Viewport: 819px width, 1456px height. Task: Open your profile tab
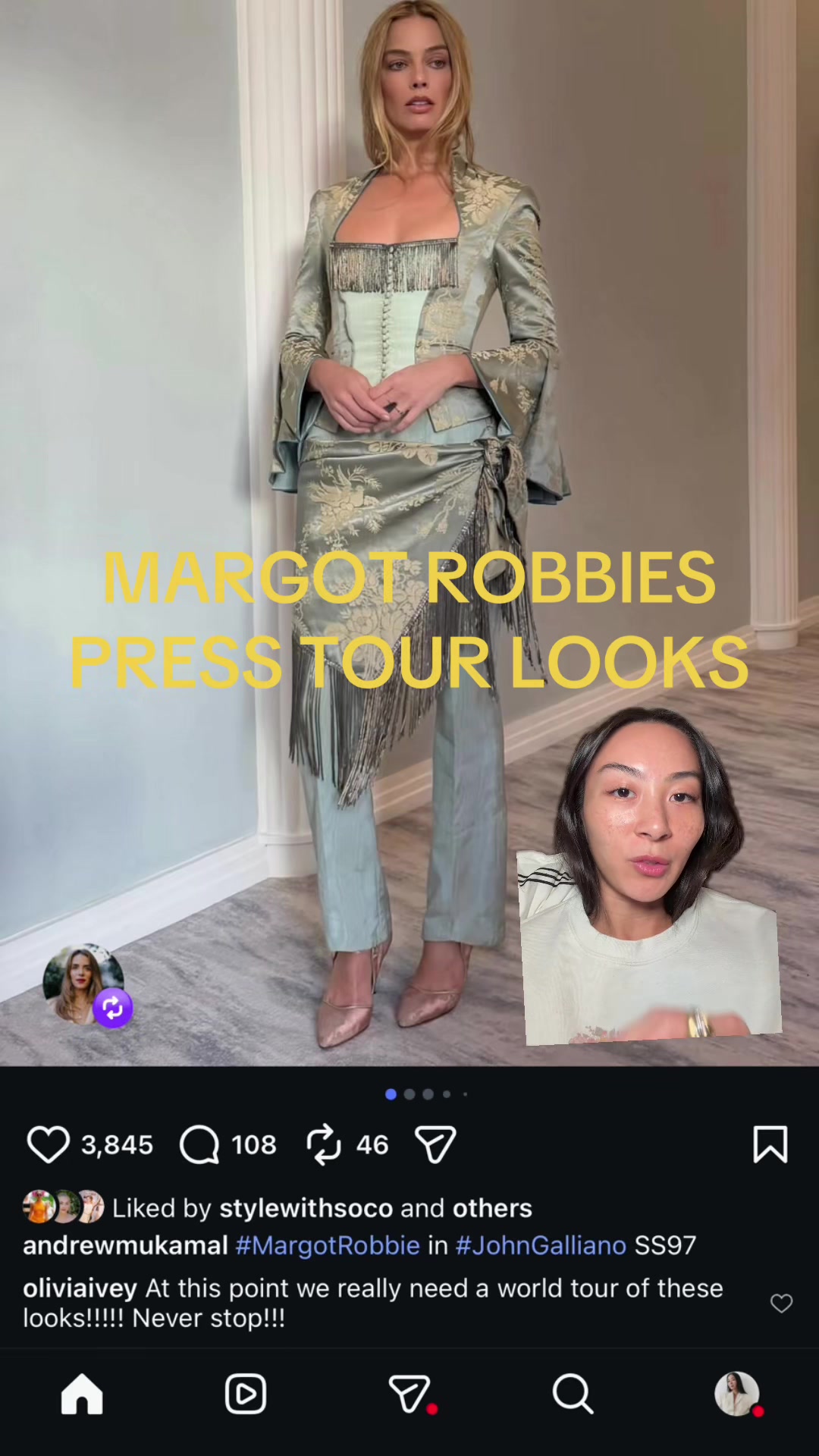(736, 1394)
